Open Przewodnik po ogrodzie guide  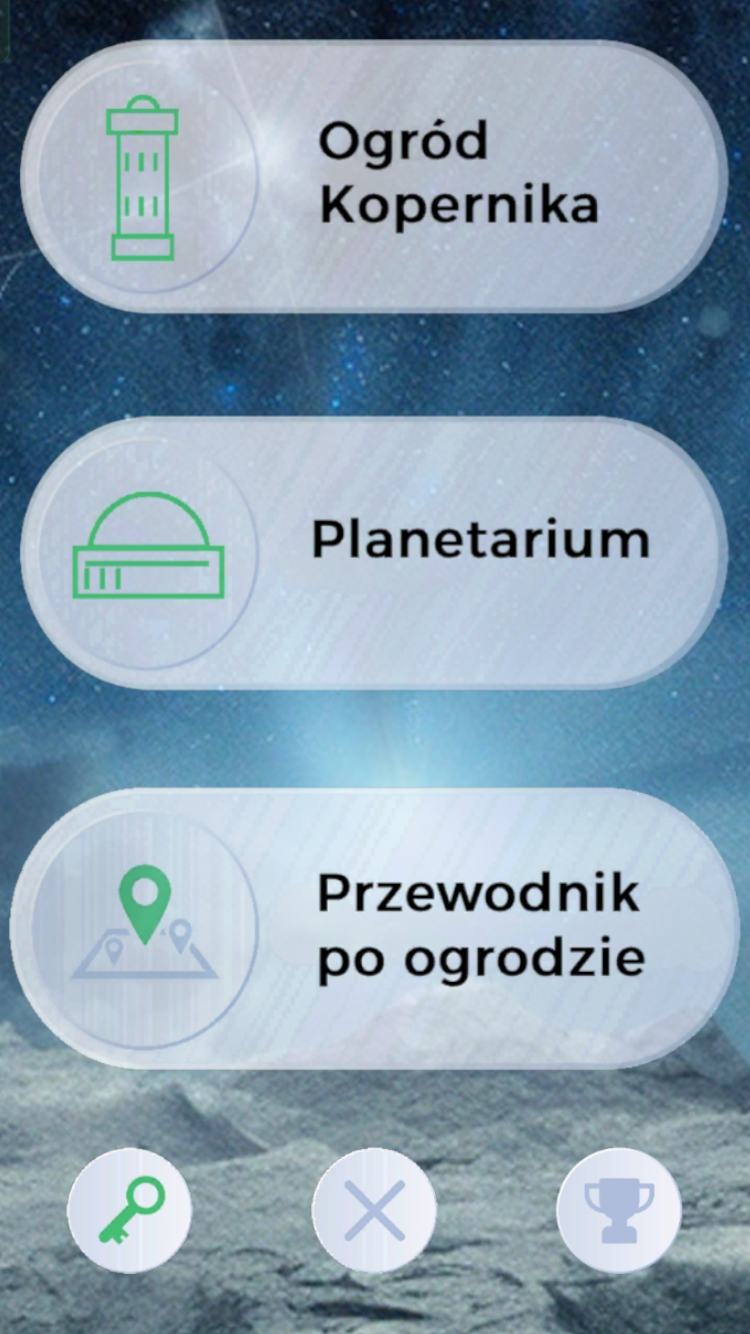pyautogui.click(x=372, y=928)
